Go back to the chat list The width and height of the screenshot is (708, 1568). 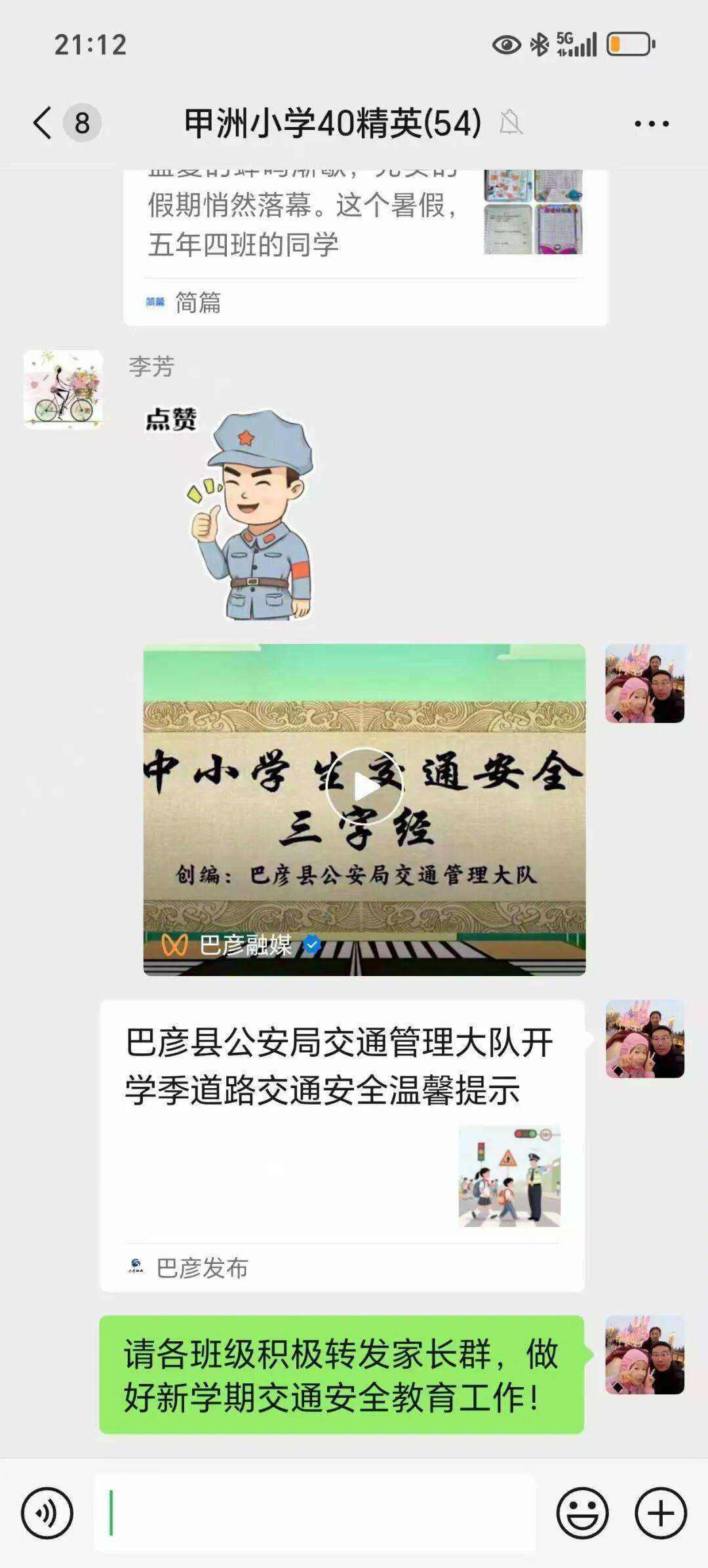point(43,123)
